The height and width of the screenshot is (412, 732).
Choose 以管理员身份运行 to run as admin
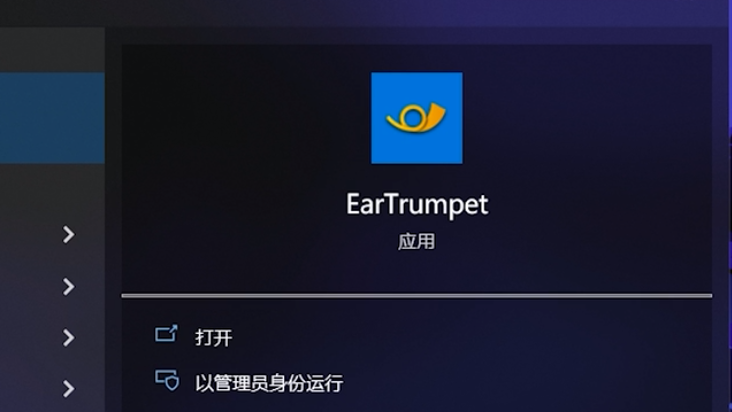click(x=268, y=383)
